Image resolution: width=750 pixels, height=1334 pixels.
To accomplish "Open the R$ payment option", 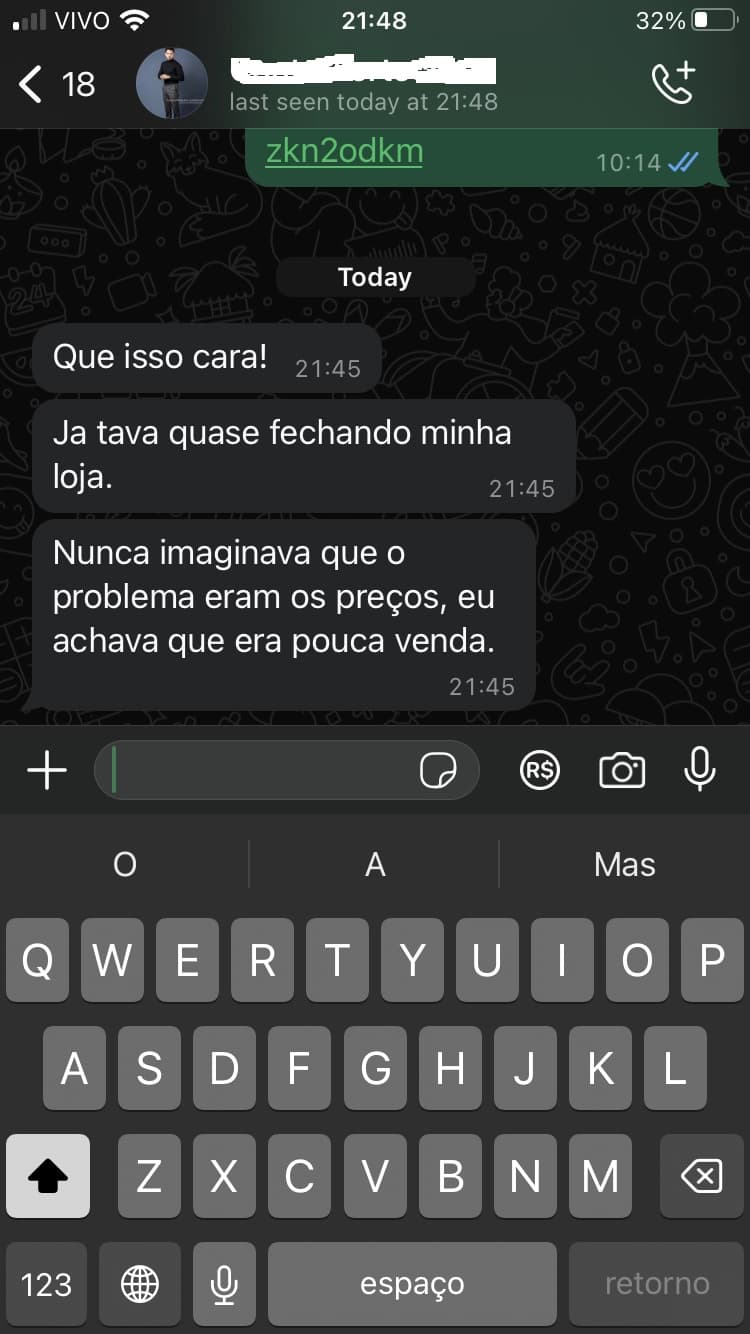I will click(540, 770).
